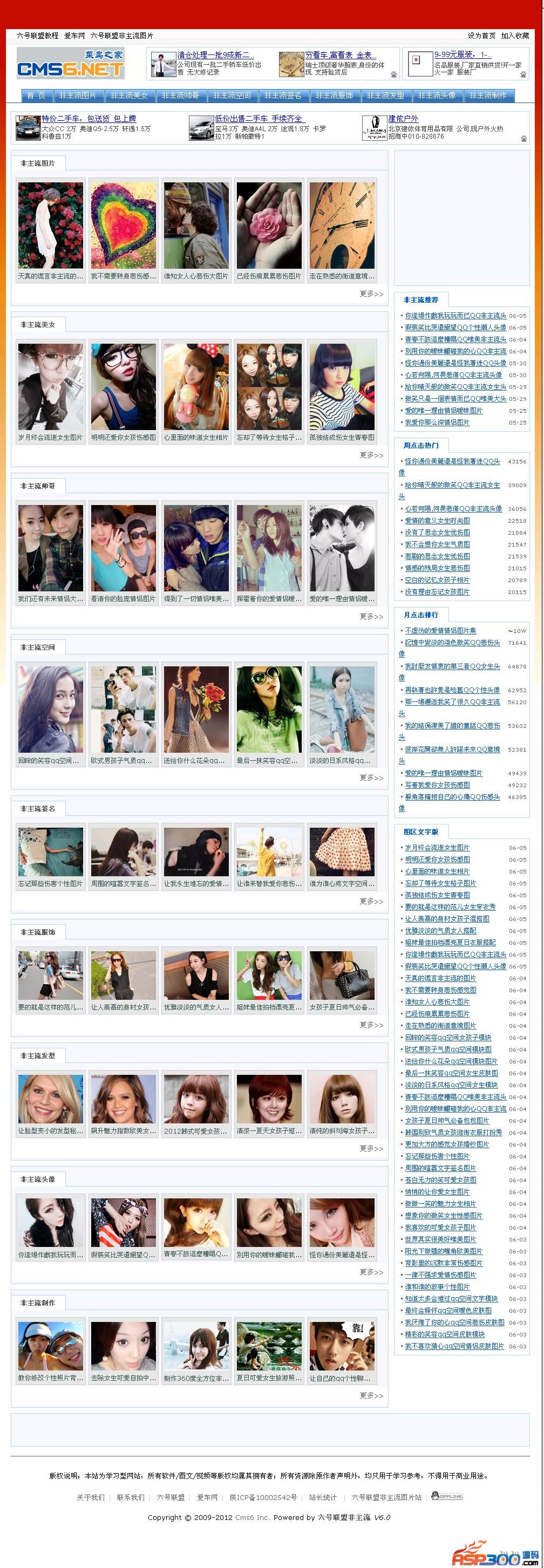Open the 首页 navigation tab
This screenshot has width=544, height=1568.
pos(37,96)
